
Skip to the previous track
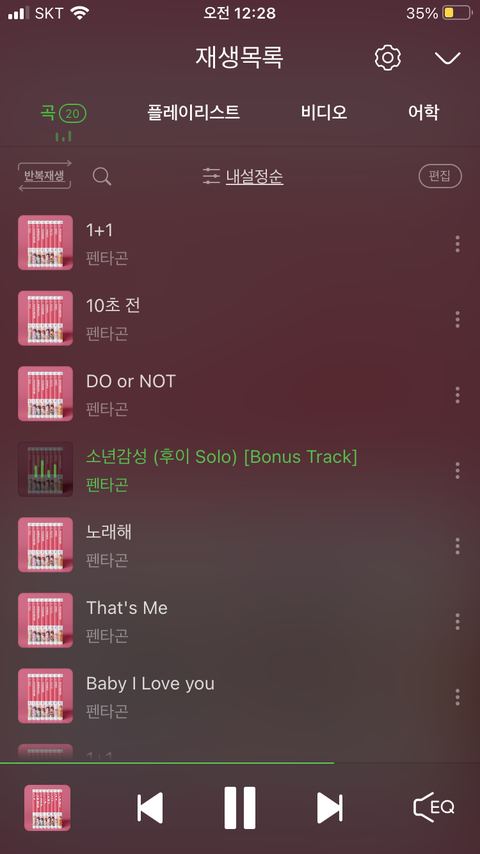click(x=150, y=808)
